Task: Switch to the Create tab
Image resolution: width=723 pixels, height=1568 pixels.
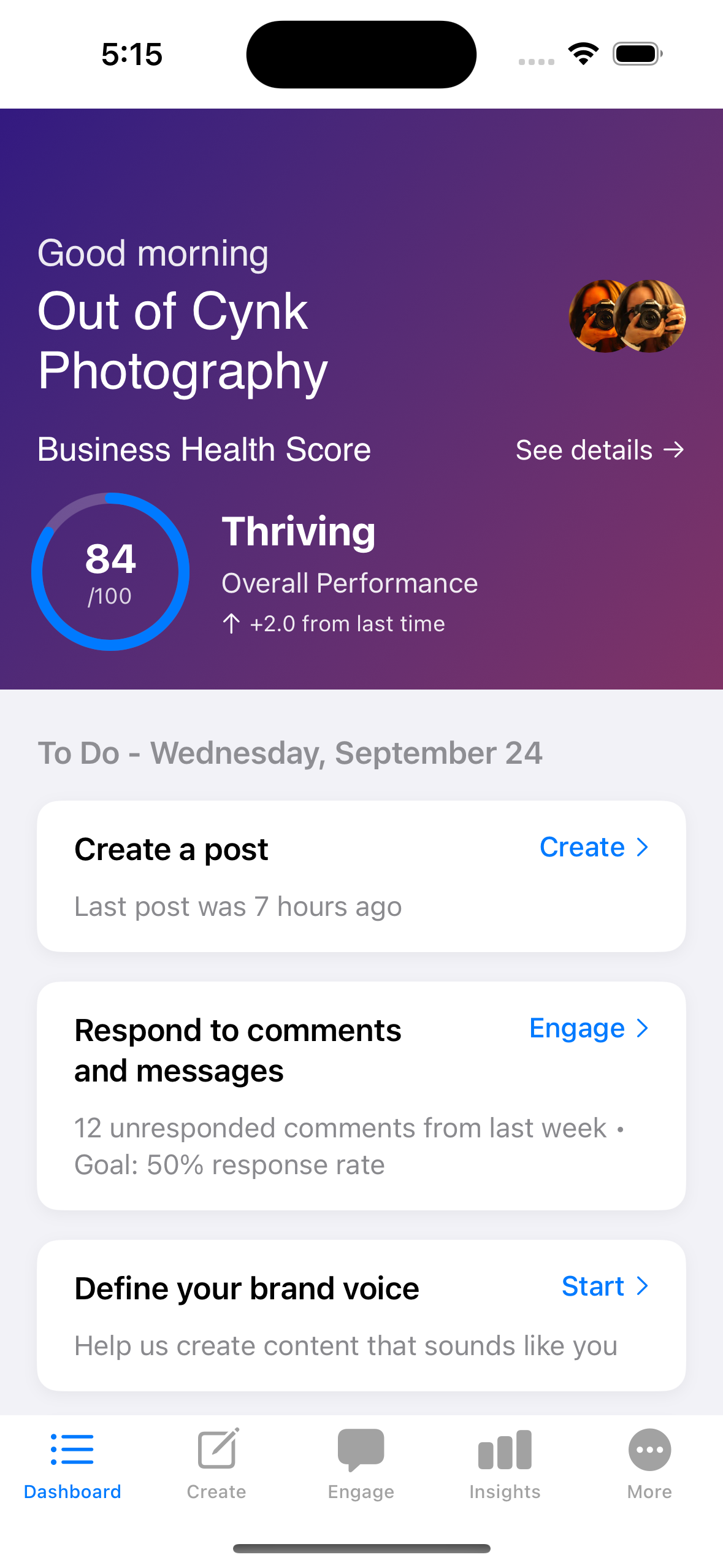Action: click(216, 1464)
